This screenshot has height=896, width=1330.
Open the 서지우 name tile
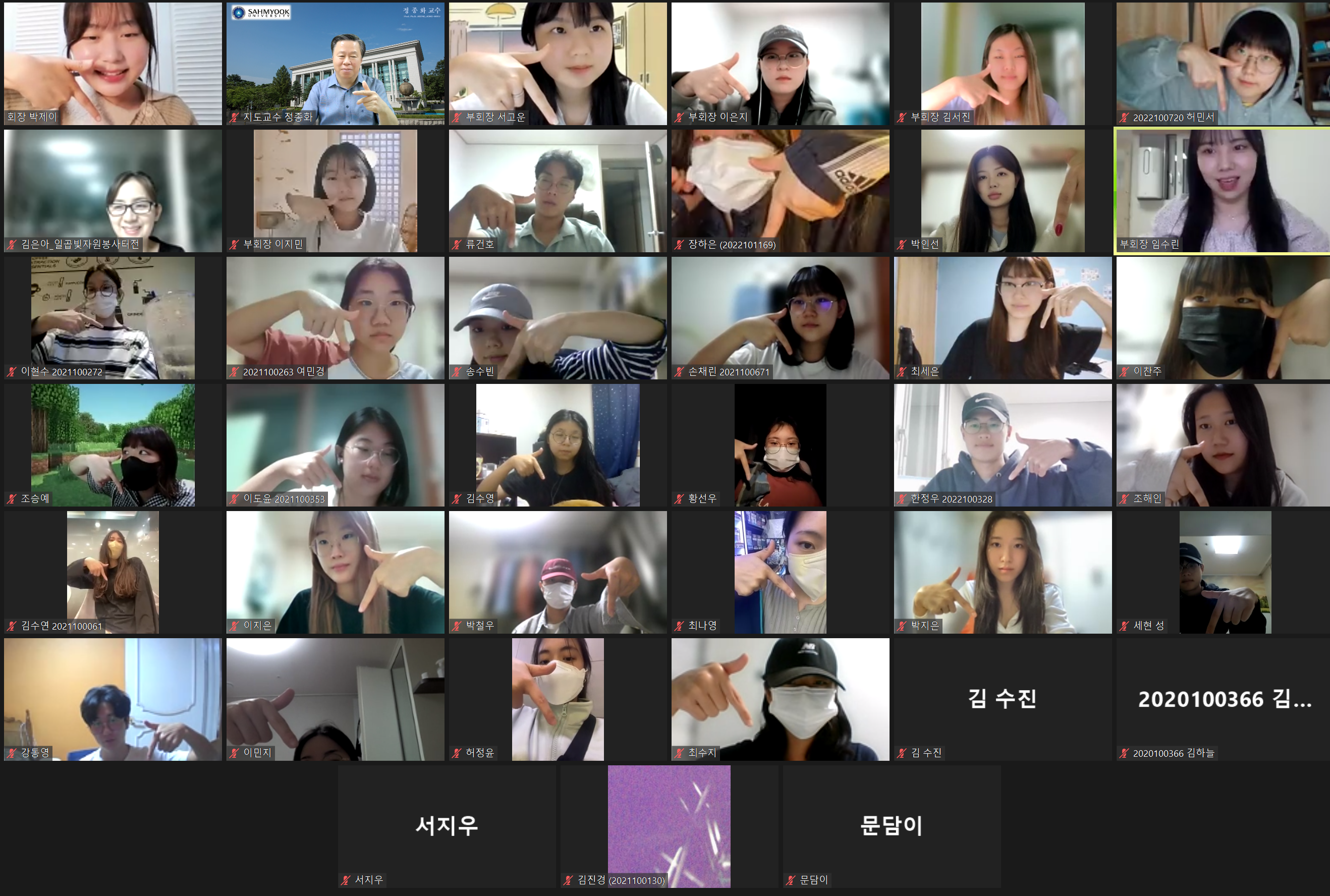pos(446,826)
